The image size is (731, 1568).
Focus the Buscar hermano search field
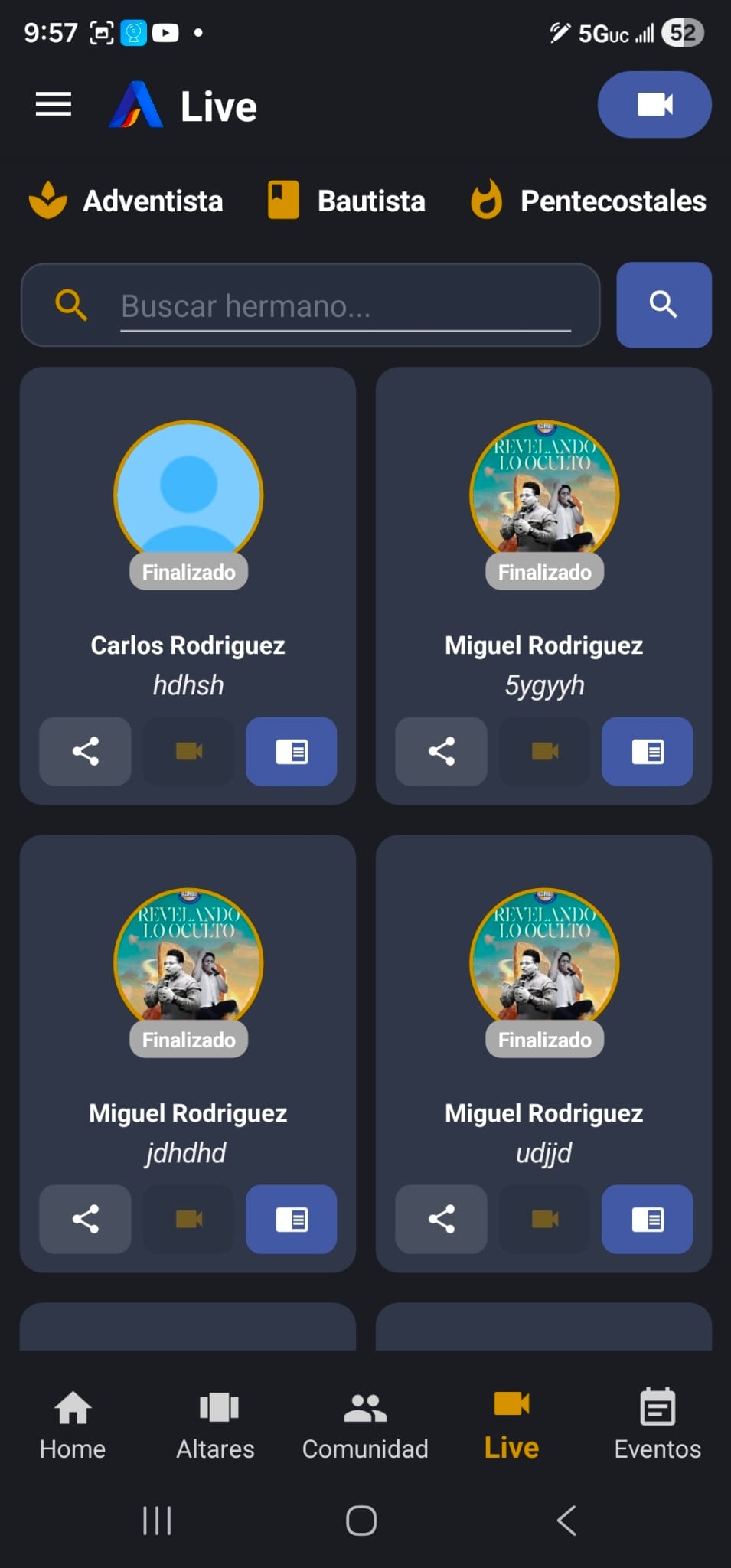point(344,305)
